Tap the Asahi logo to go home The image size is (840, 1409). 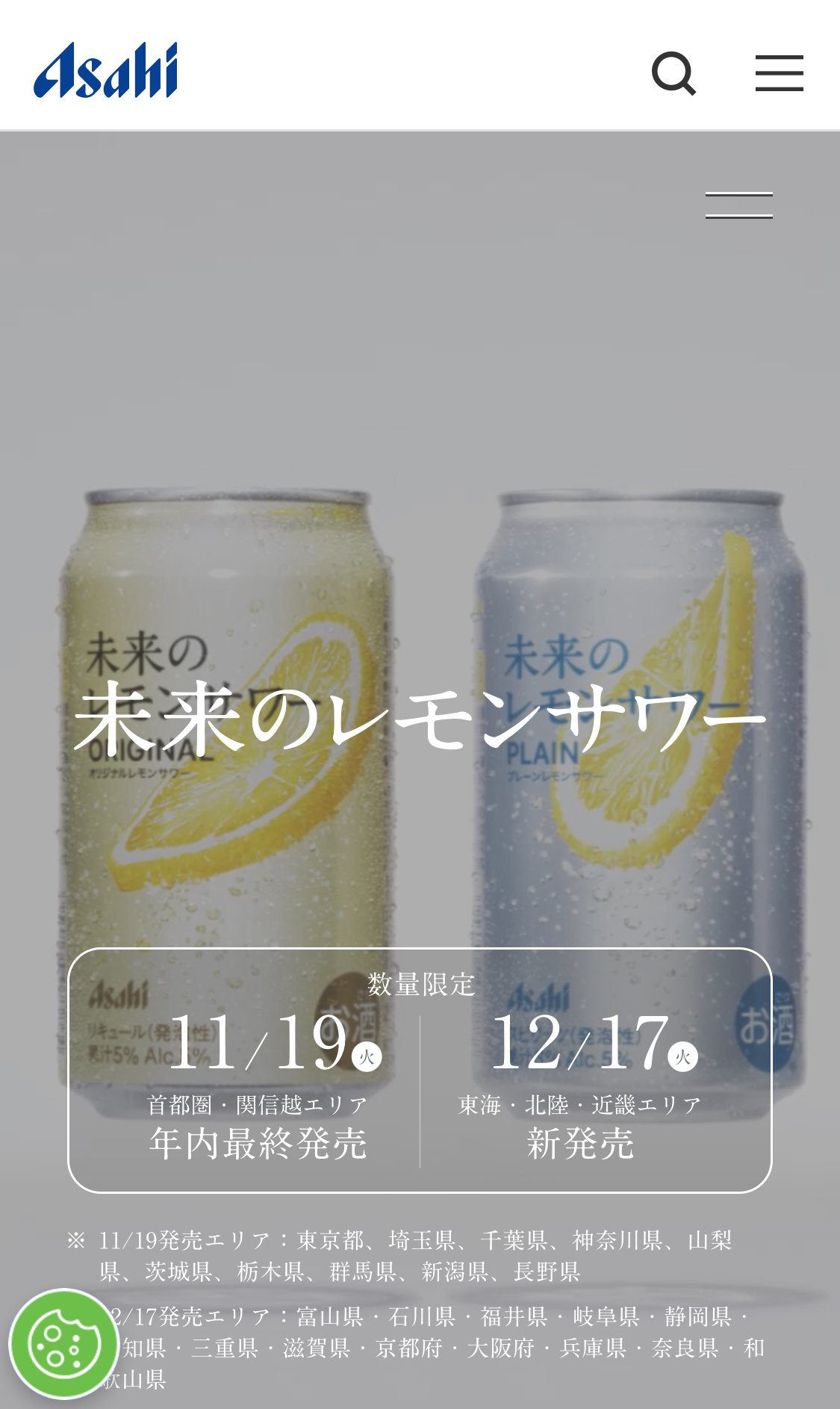(x=105, y=70)
